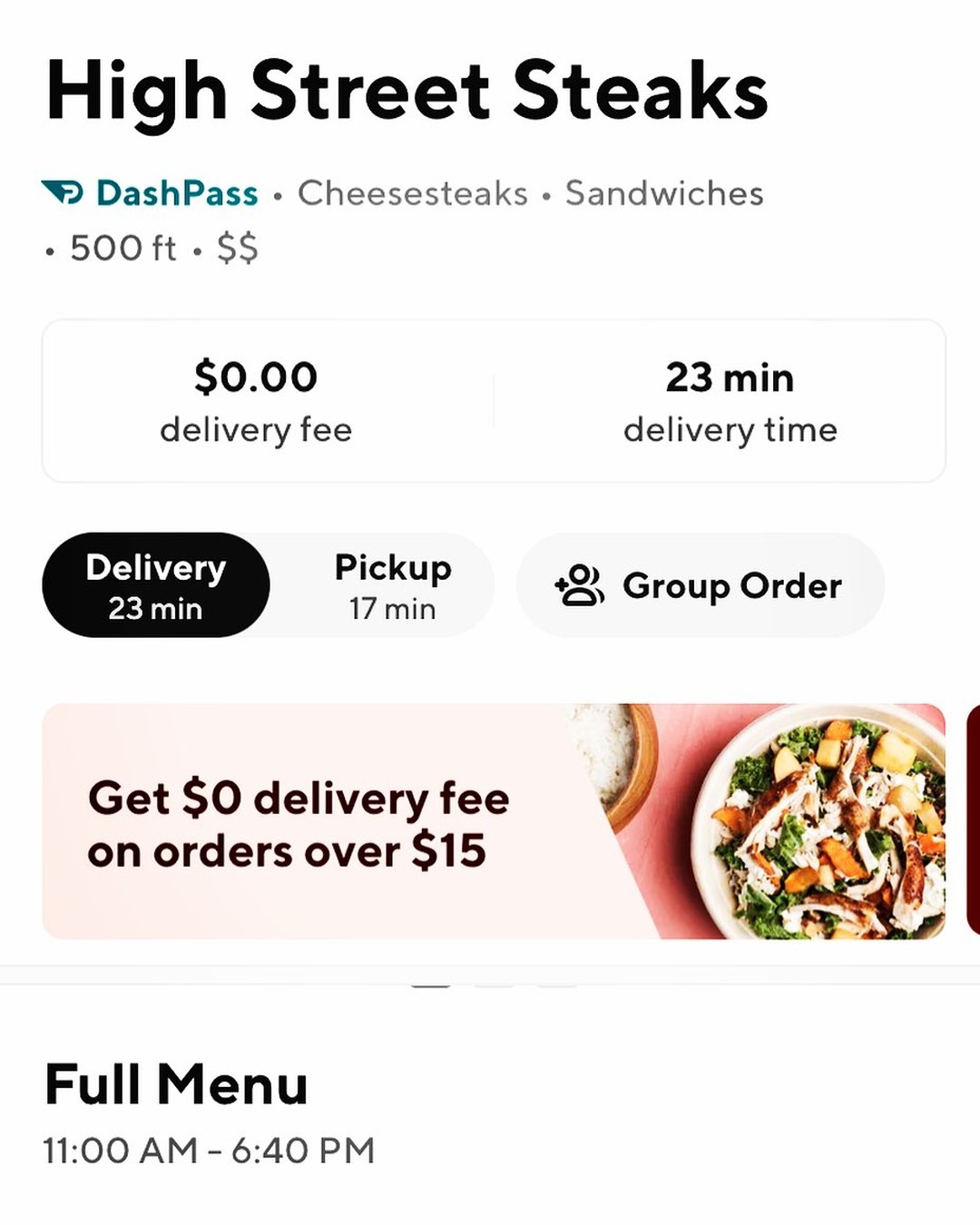
Task: Select Pickup 17 min option
Action: (x=392, y=585)
